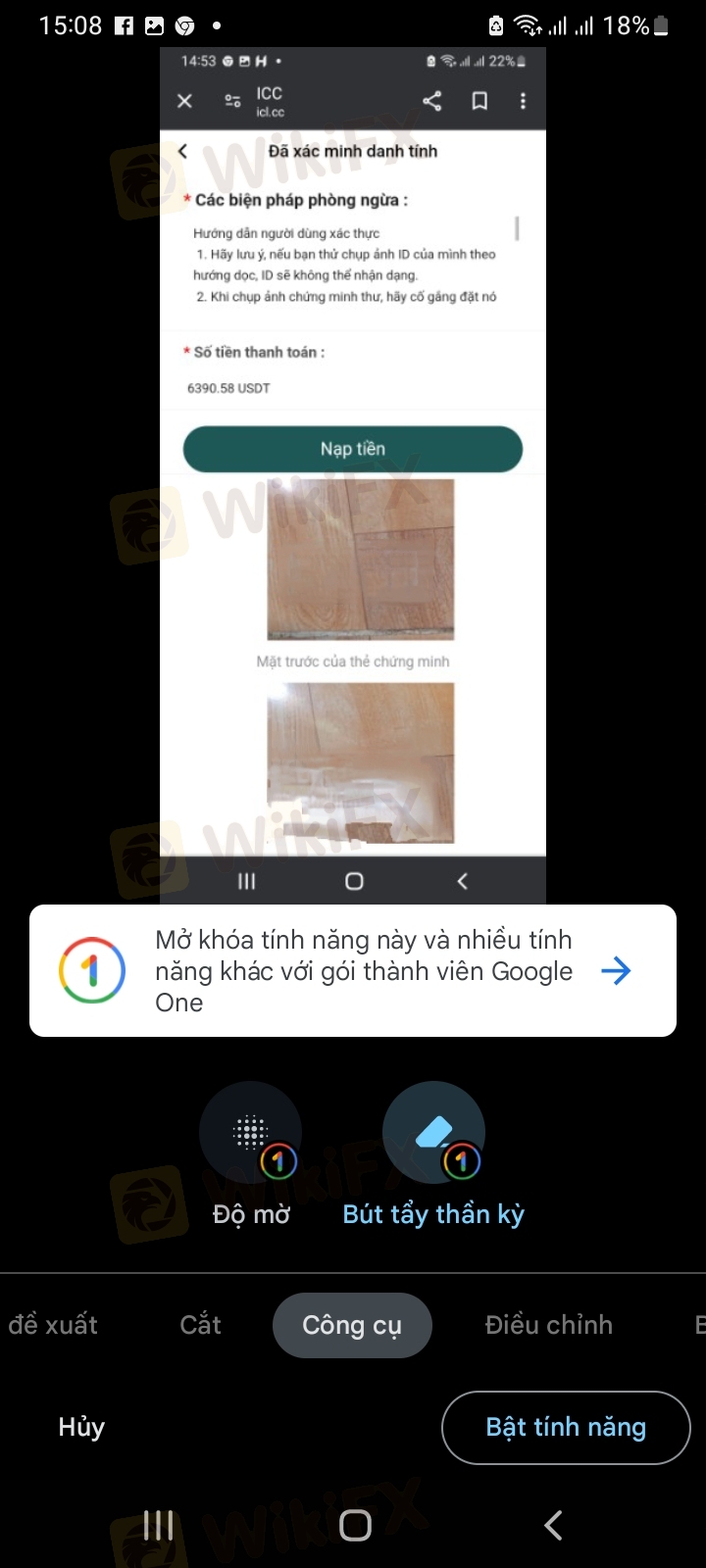Switch to the Cắt tab
Screen dimensions: 706x1568
[200, 1325]
